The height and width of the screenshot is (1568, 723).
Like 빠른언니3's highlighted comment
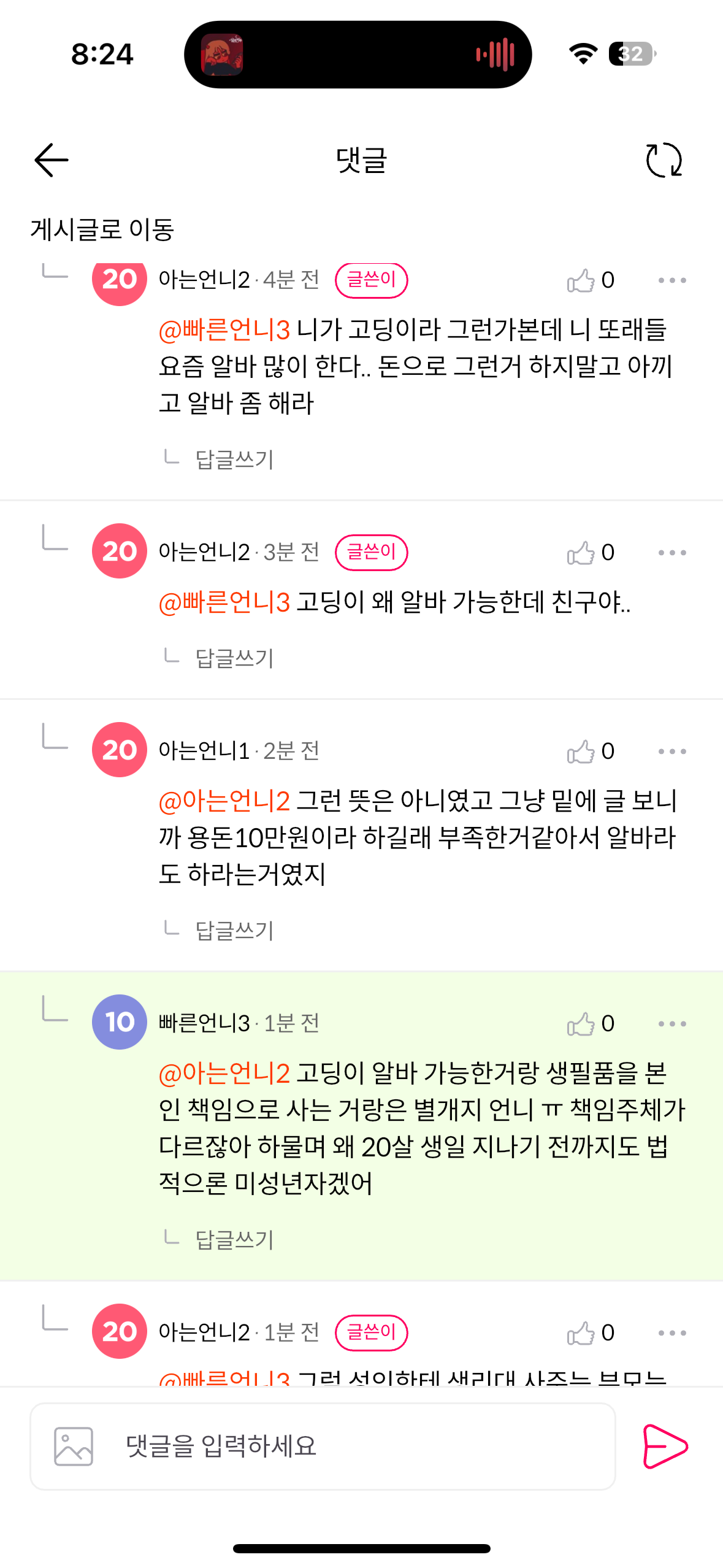pyautogui.click(x=581, y=1023)
